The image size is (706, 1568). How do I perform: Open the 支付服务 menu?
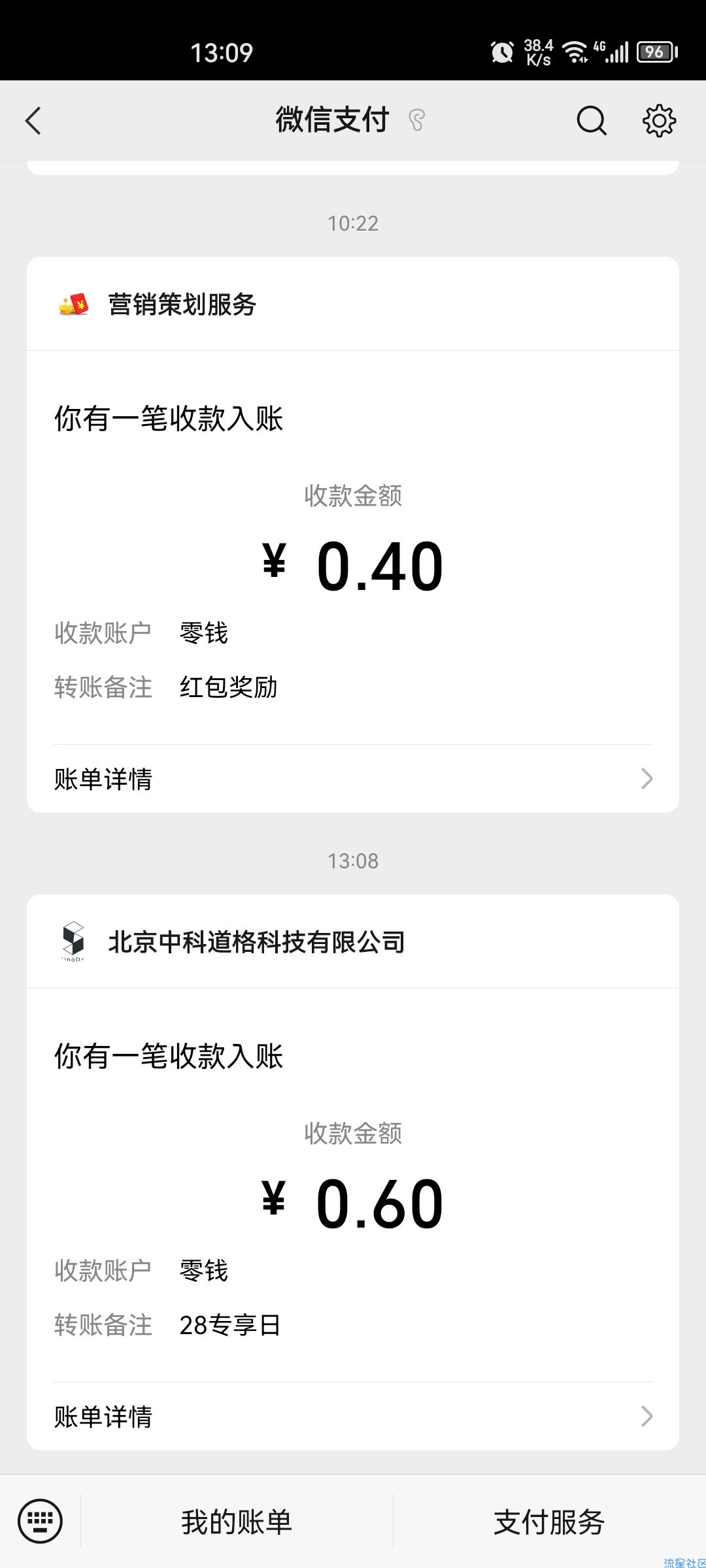(x=549, y=1522)
